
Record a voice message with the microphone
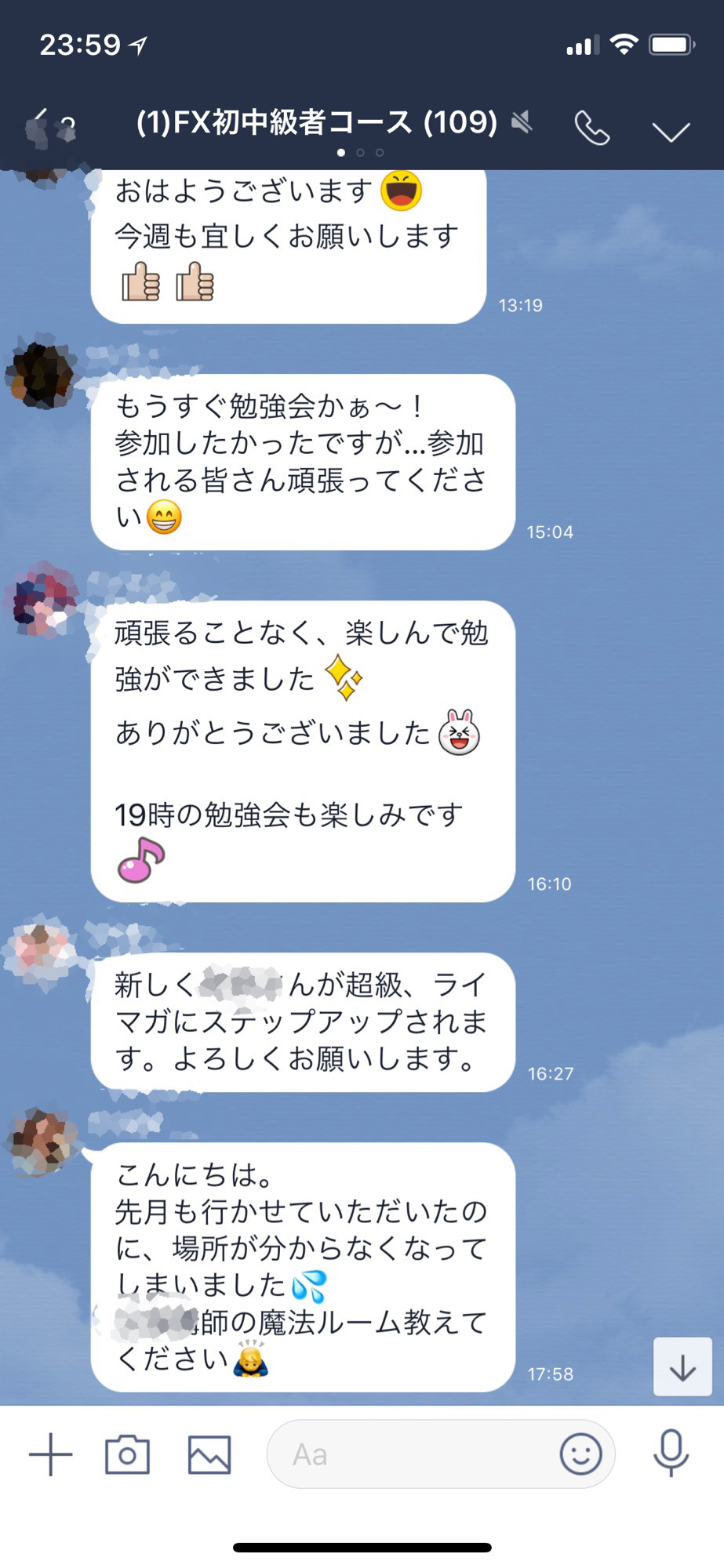click(671, 1454)
